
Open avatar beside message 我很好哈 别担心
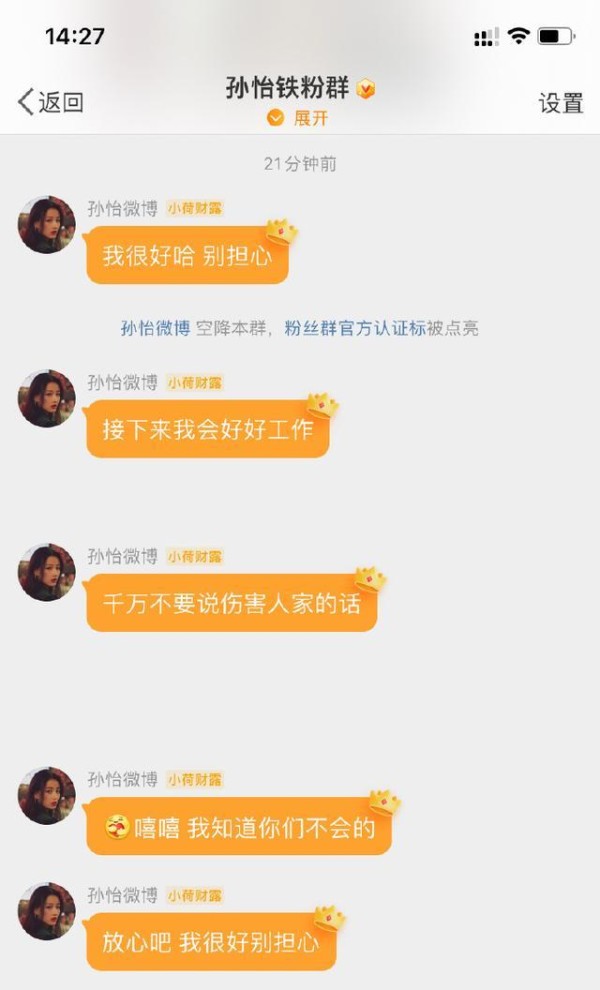(x=47, y=225)
